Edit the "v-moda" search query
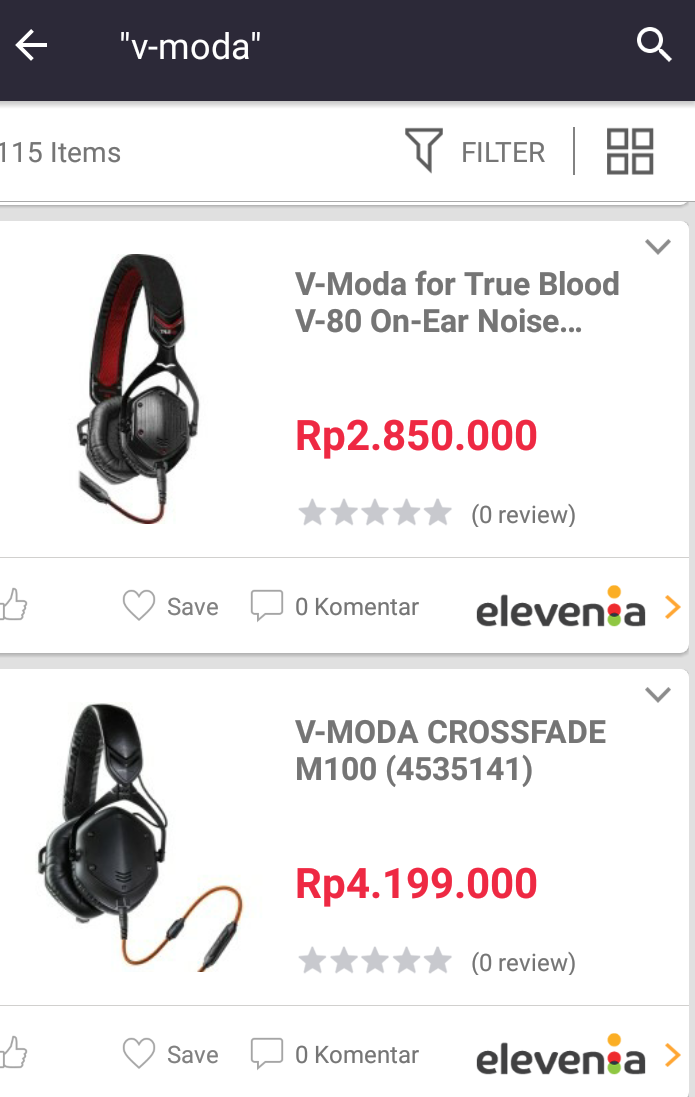This screenshot has width=695, height=1097. pyautogui.click(x=190, y=45)
